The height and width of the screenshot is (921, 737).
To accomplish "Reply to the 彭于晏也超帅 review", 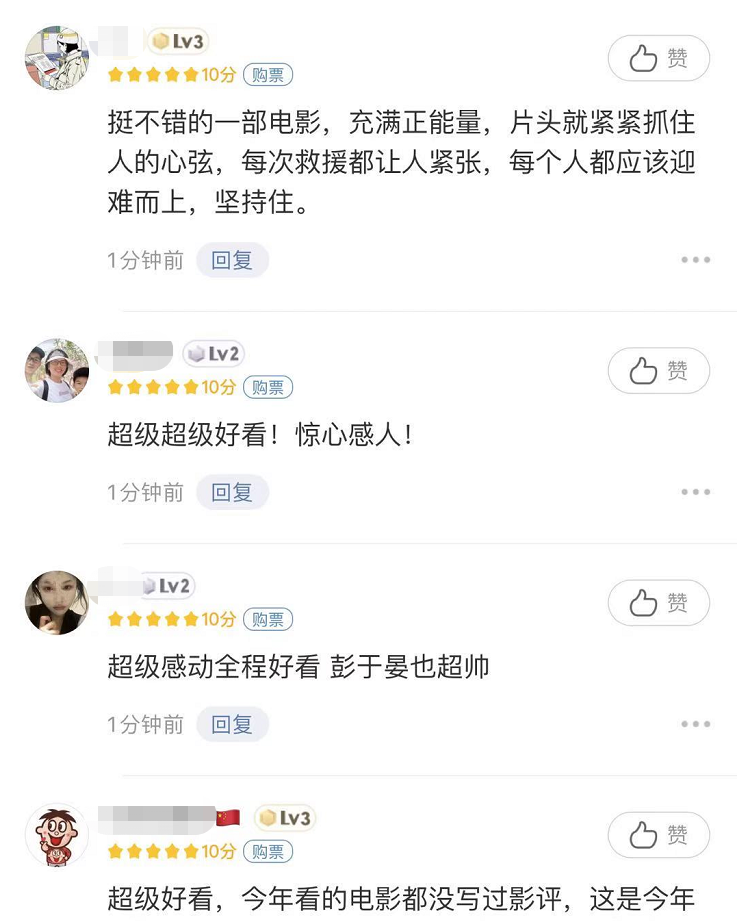I will click(232, 724).
